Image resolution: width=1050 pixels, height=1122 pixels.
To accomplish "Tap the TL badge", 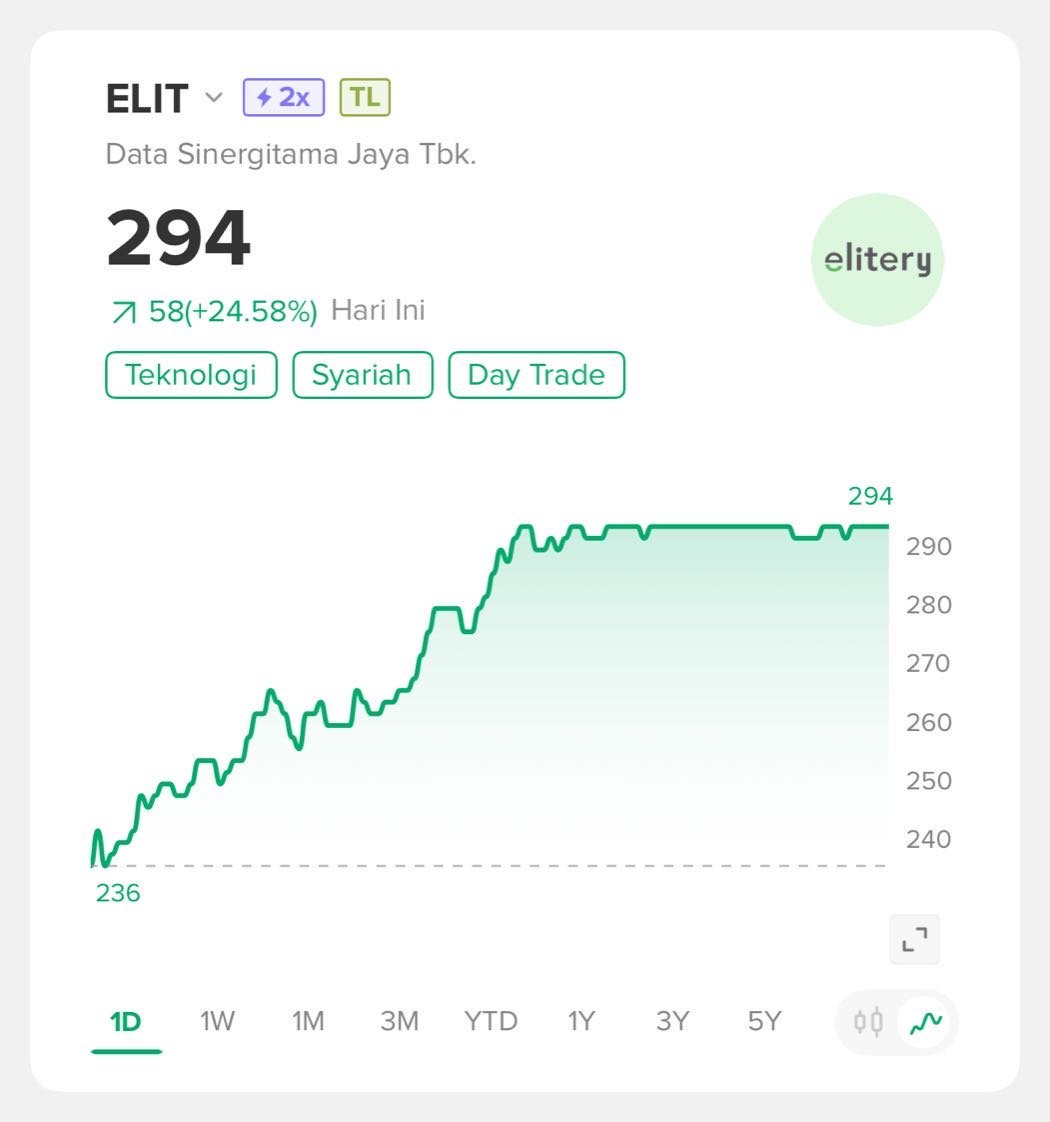I will pyautogui.click(x=365, y=98).
